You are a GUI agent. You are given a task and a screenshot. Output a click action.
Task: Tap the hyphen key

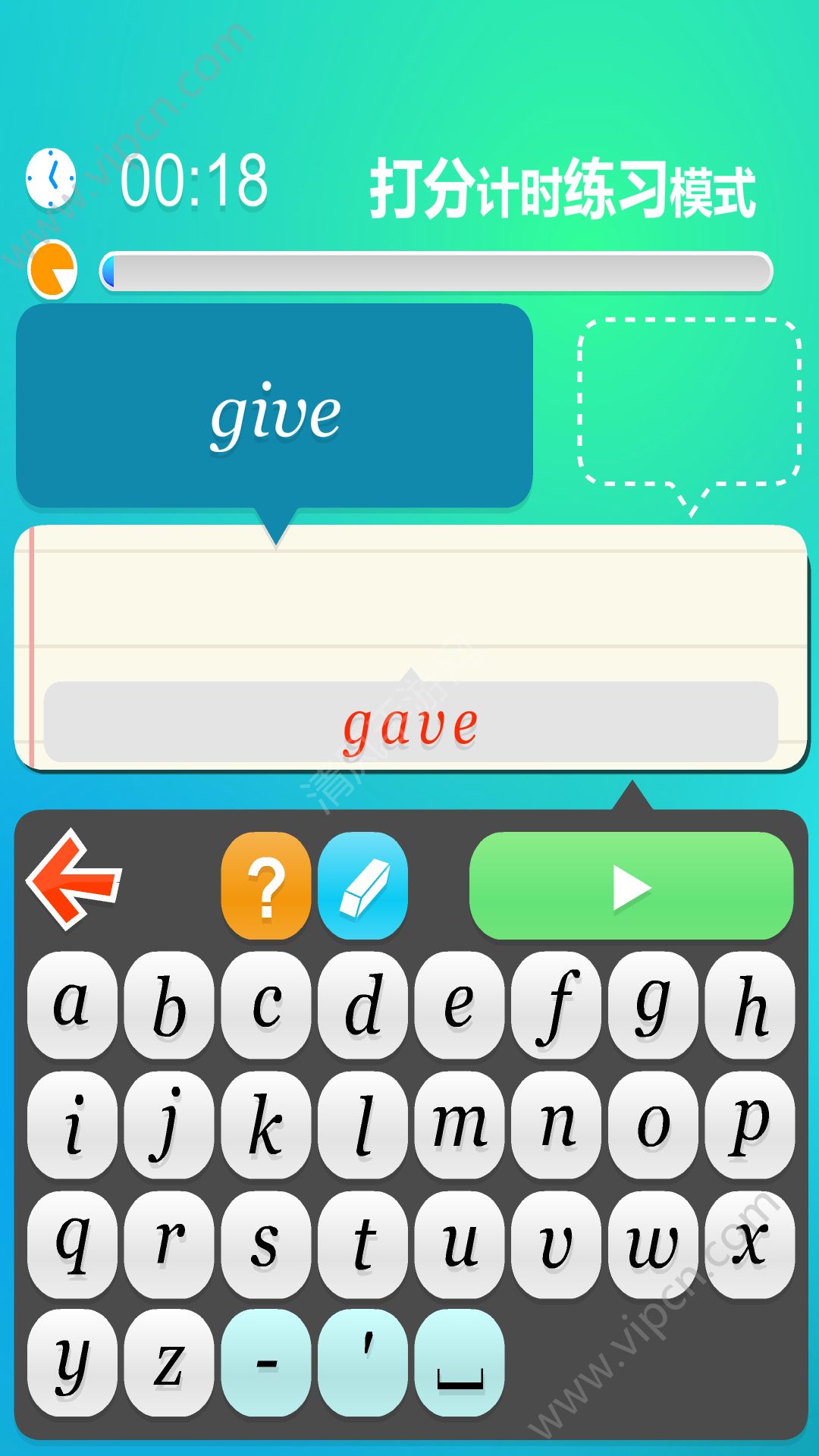tap(265, 1363)
